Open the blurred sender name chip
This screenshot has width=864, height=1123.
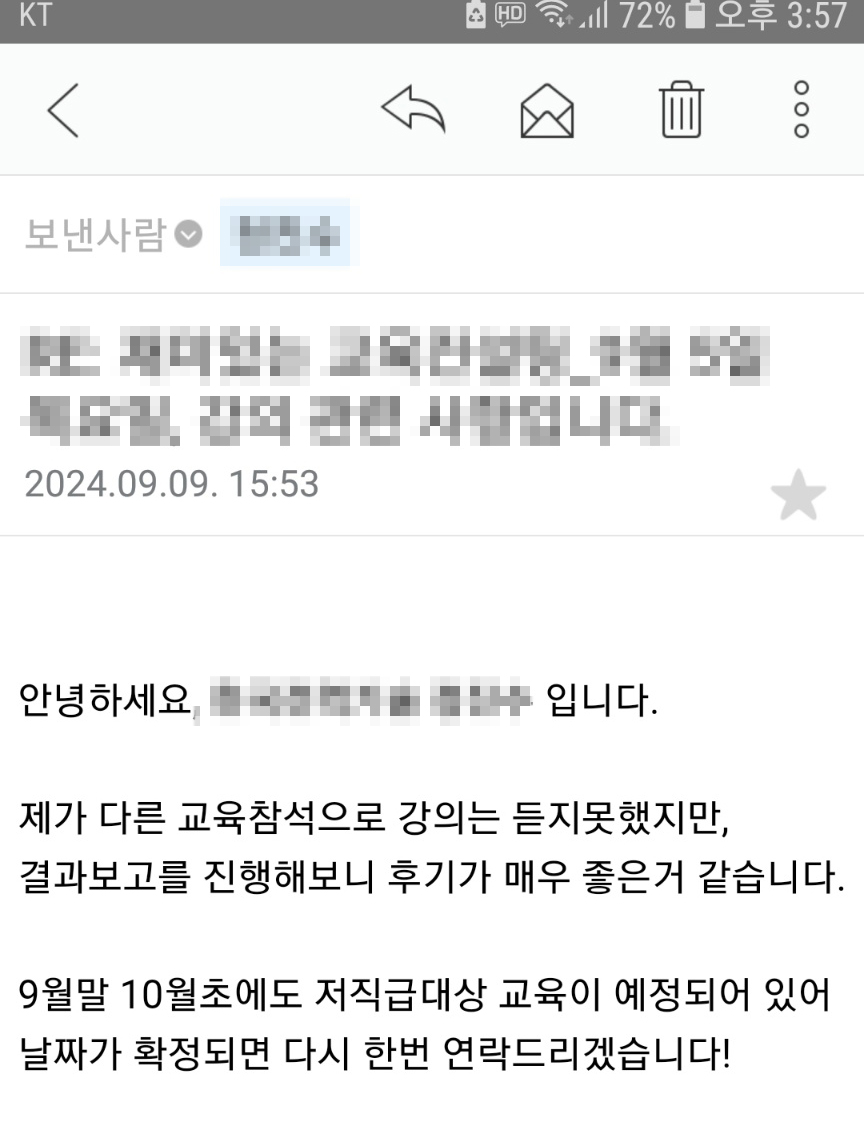point(285,237)
